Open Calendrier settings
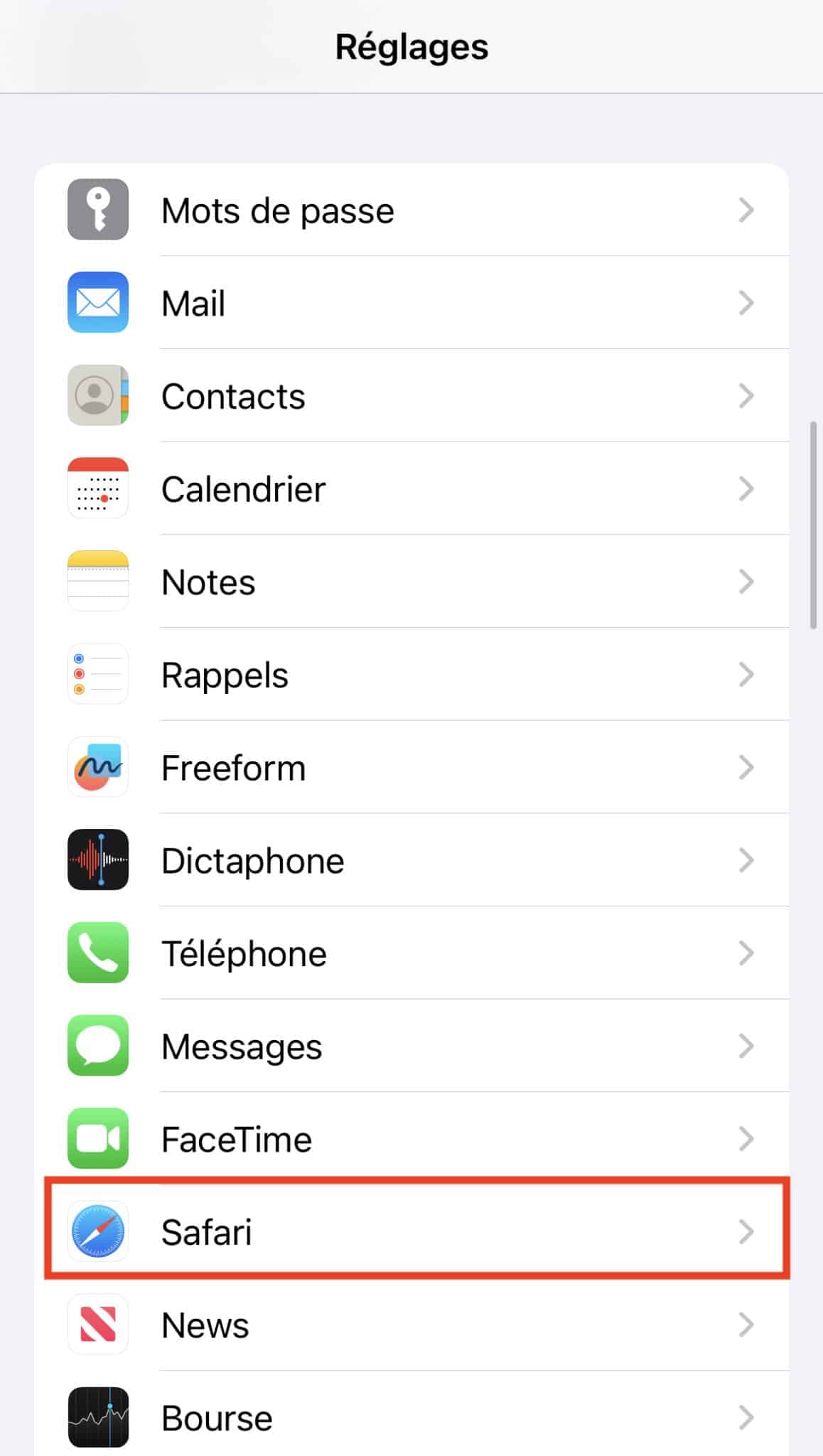823x1456 pixels. pyautogui.click(x=411, y=488)
